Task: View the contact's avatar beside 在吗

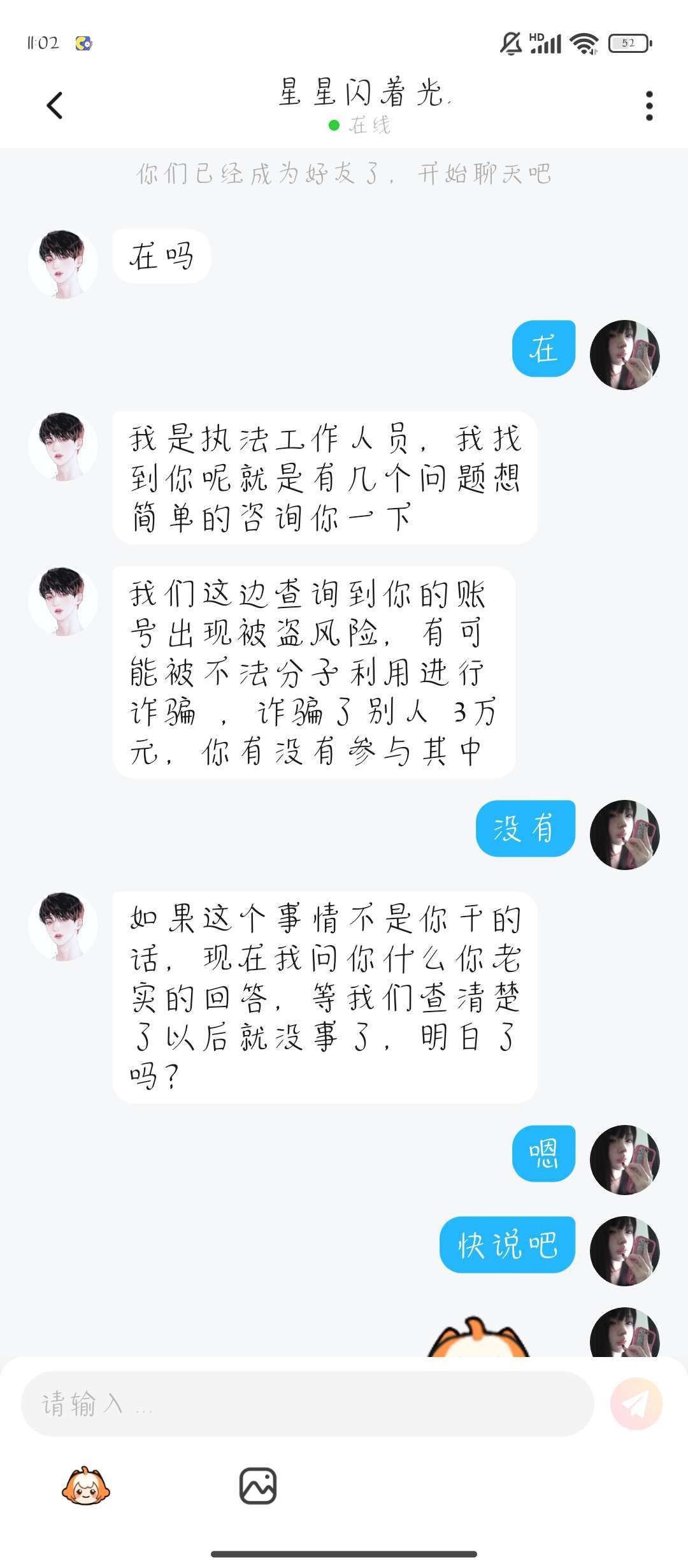Action: pos(63,264)
